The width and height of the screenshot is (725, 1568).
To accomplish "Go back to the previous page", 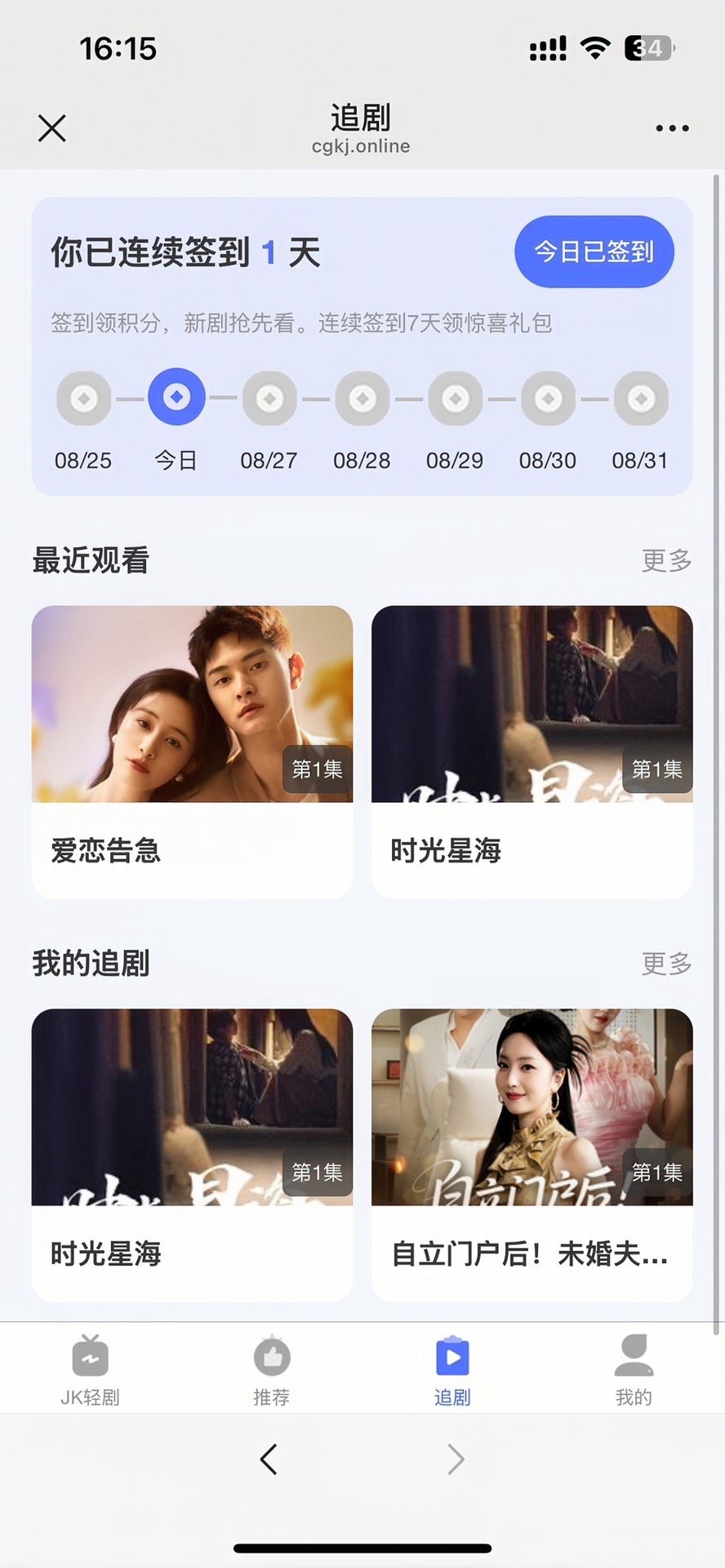I will tap(269, 1459).
